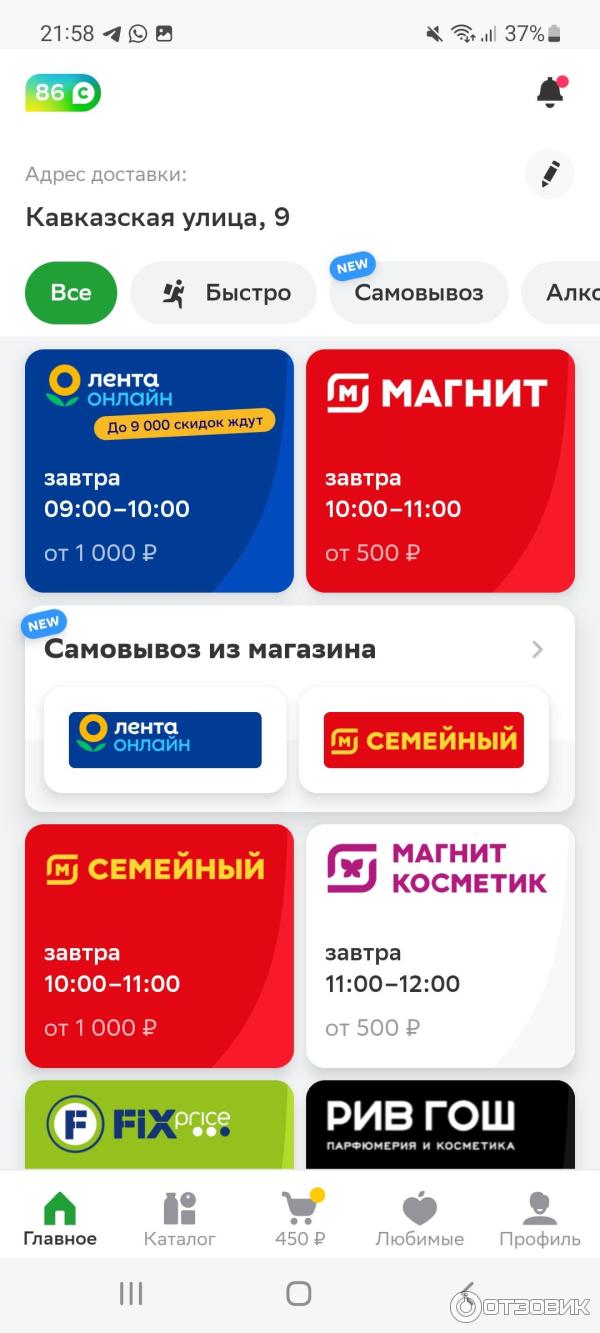Open the Fix Price store card
This screenshot has width=600, height=1333.
pyautogui.click(x=159, y=1124)
